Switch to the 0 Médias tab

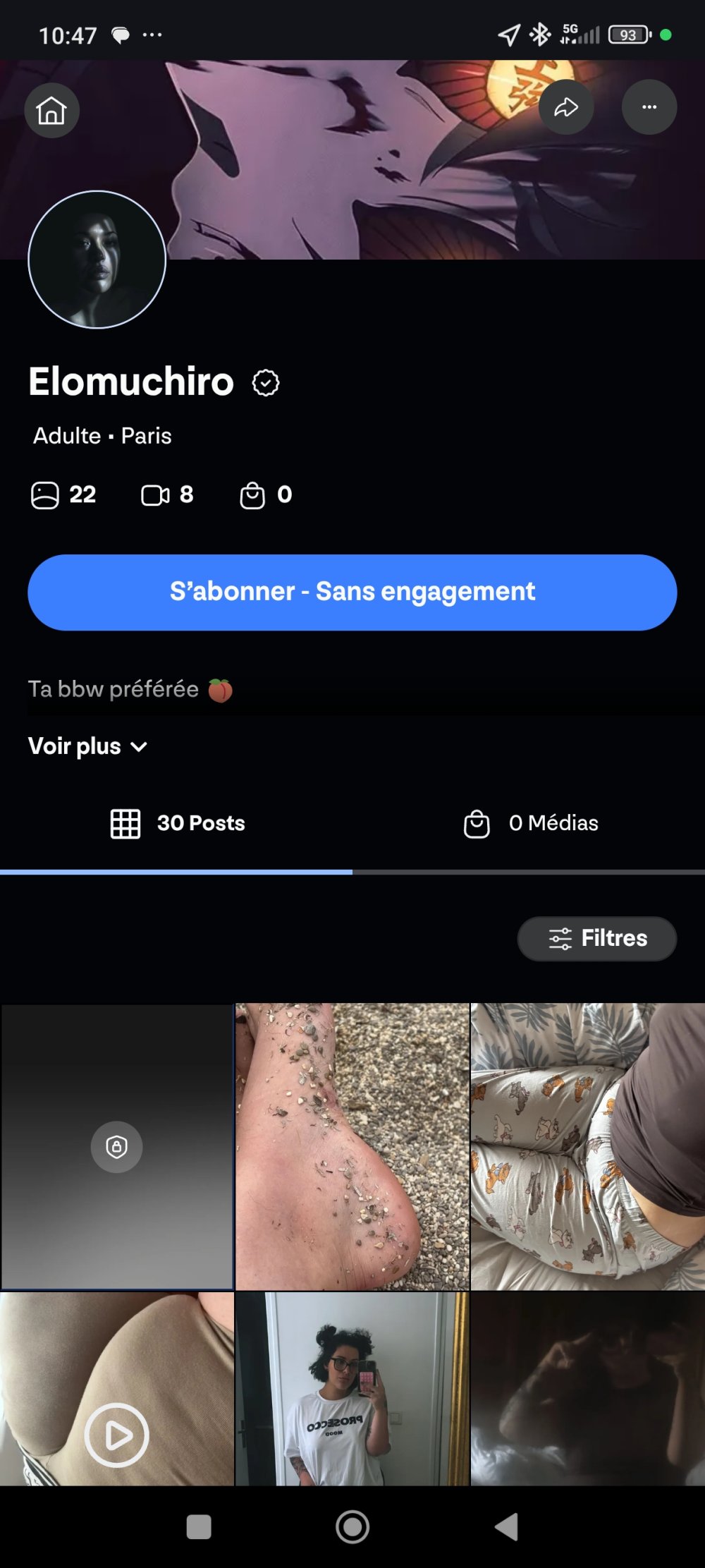coord(530,823)
